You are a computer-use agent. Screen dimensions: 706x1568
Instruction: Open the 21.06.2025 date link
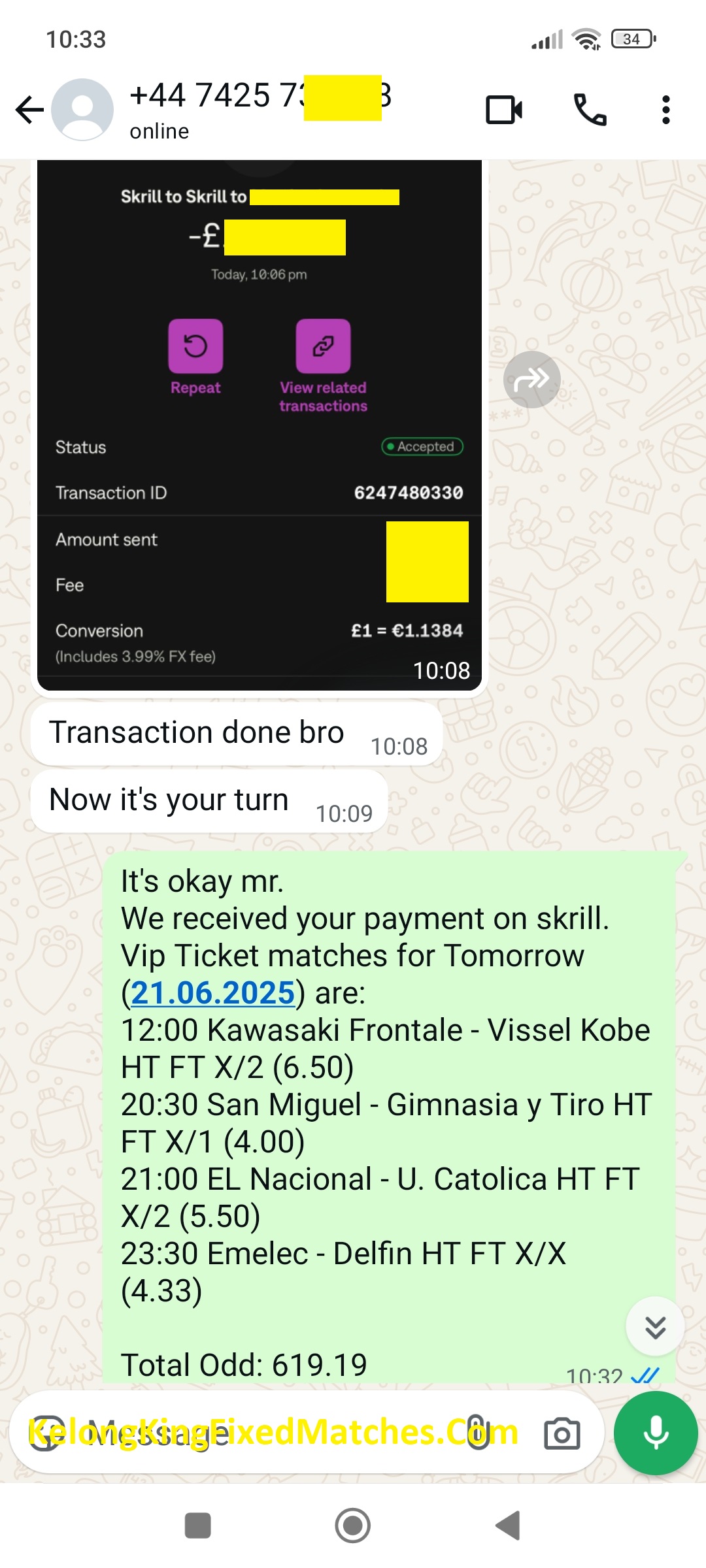click(x=213, y=993)
